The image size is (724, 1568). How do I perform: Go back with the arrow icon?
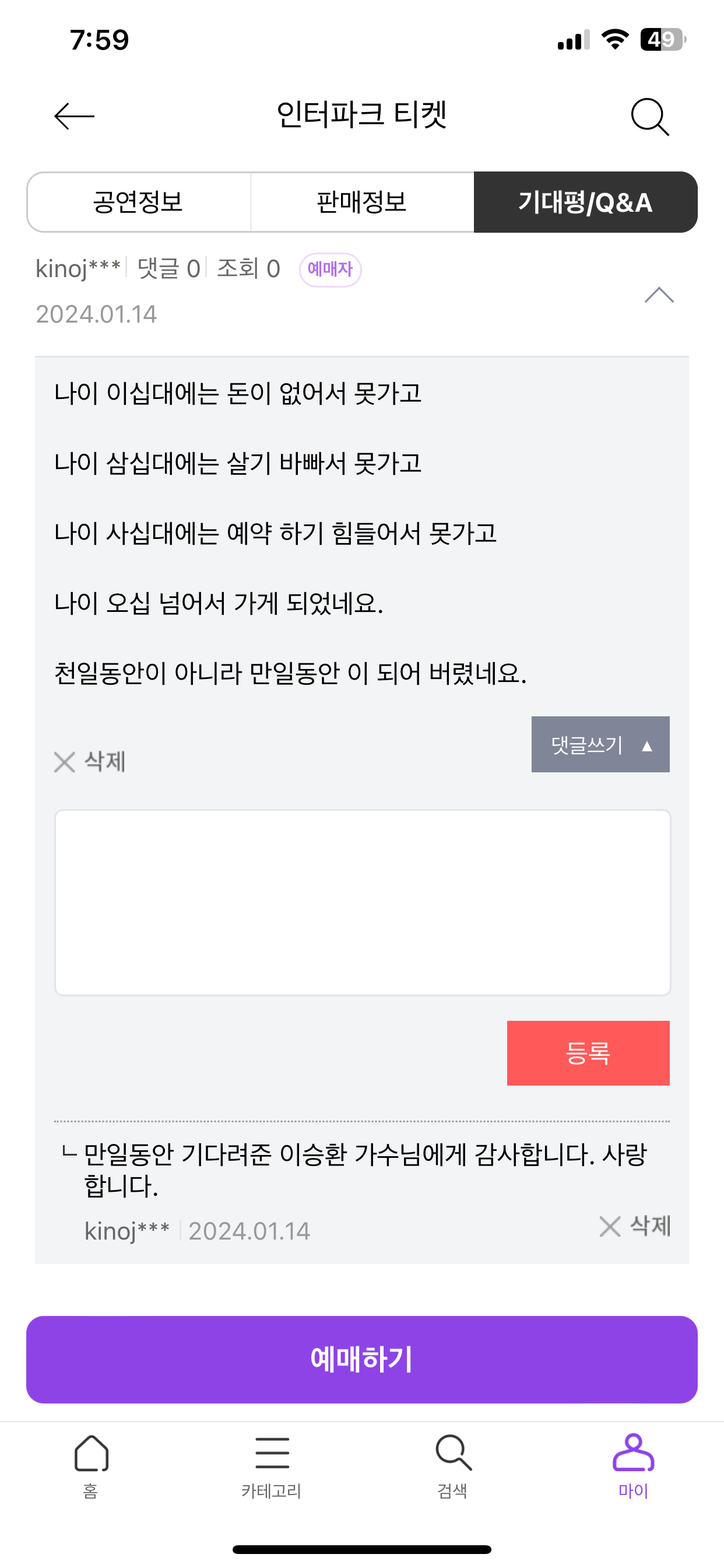pyautogui.click(x=74, y=116)
